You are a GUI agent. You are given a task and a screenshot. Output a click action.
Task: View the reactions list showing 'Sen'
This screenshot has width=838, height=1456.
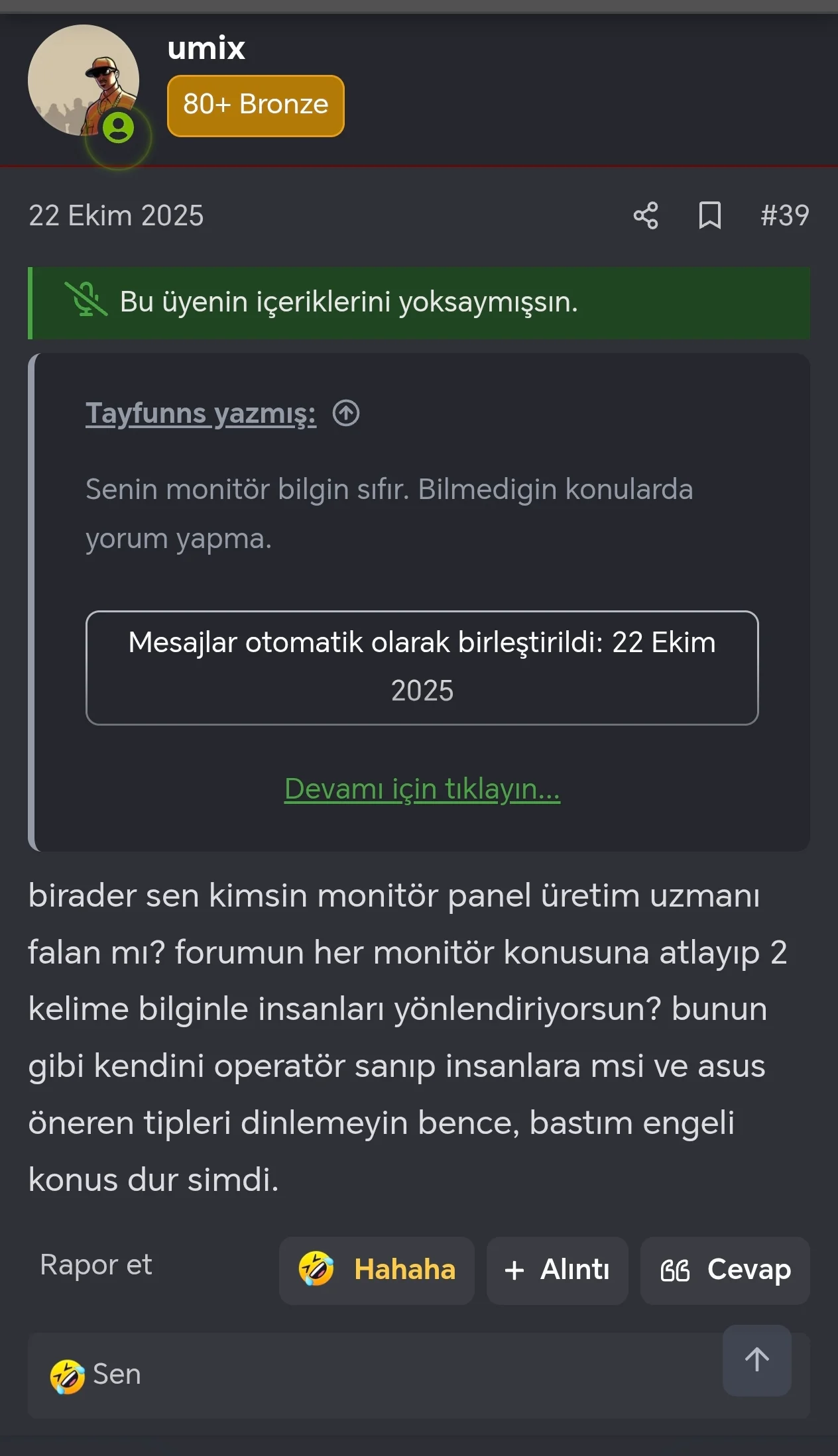pos(116,1374)
